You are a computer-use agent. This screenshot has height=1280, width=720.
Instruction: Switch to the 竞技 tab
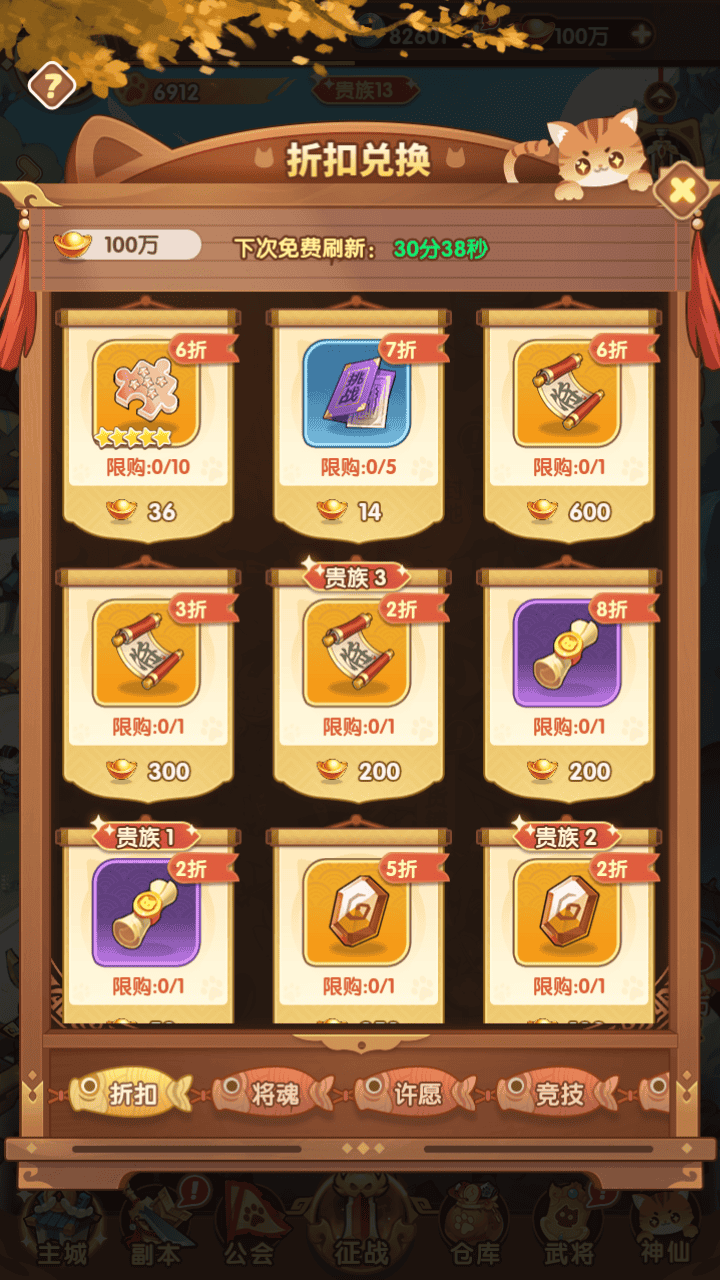(559, 1094)
